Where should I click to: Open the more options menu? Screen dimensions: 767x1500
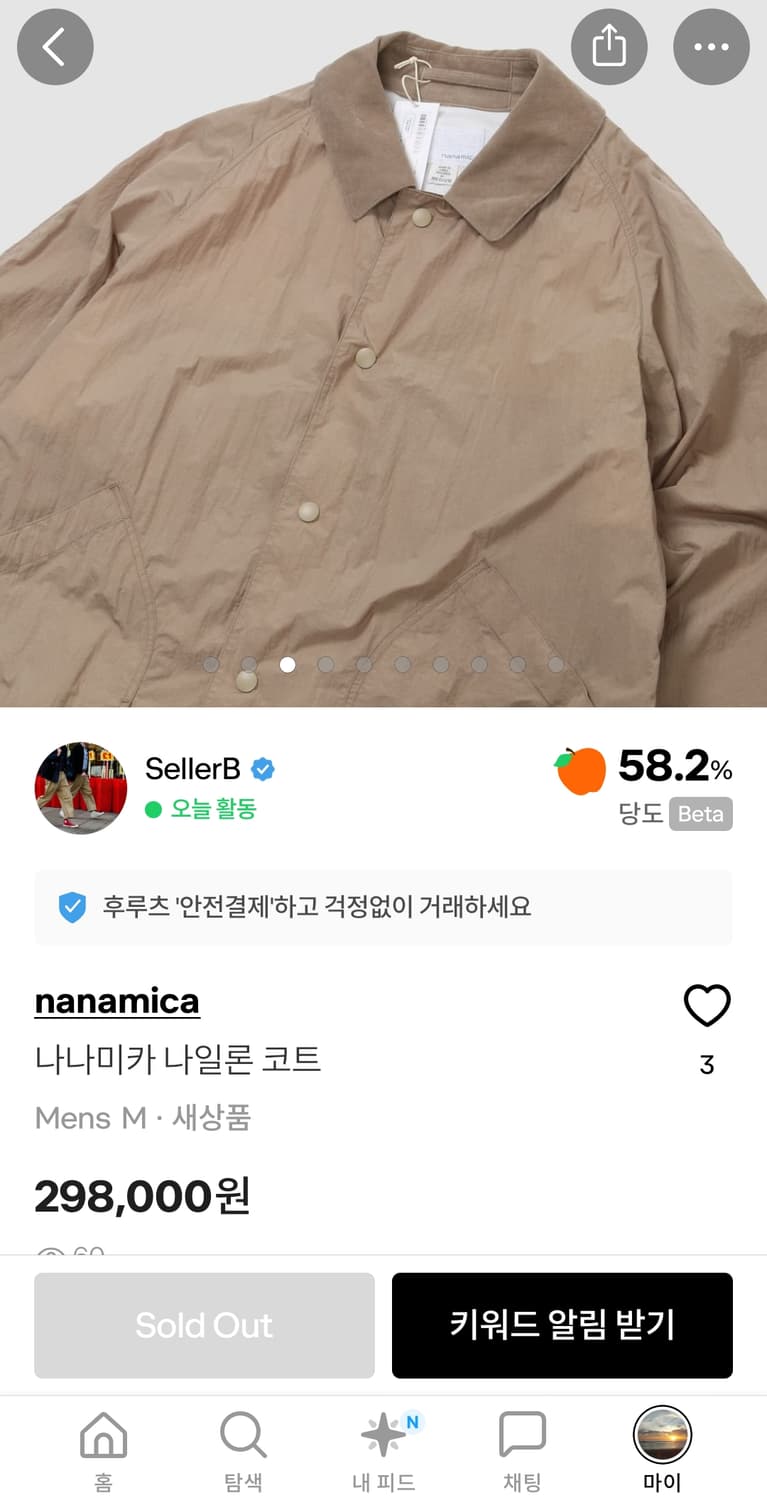(x=711, y=46)
